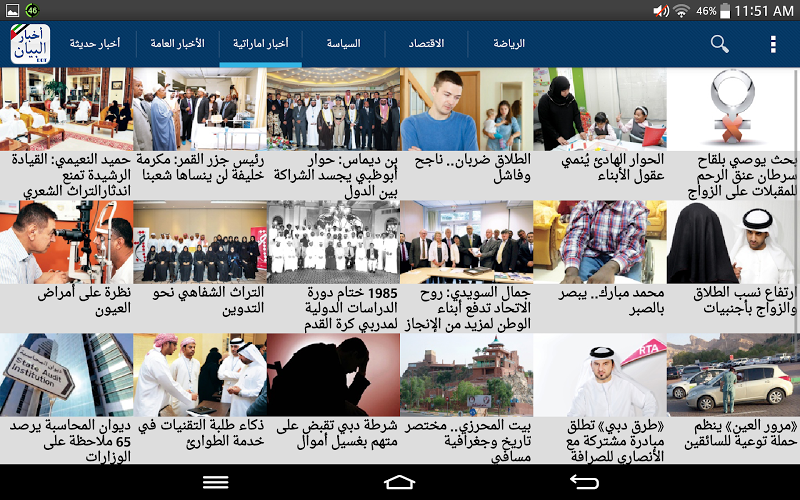
Task: Switch to the الأخبار العامة tab
Action: pos(177,44)
